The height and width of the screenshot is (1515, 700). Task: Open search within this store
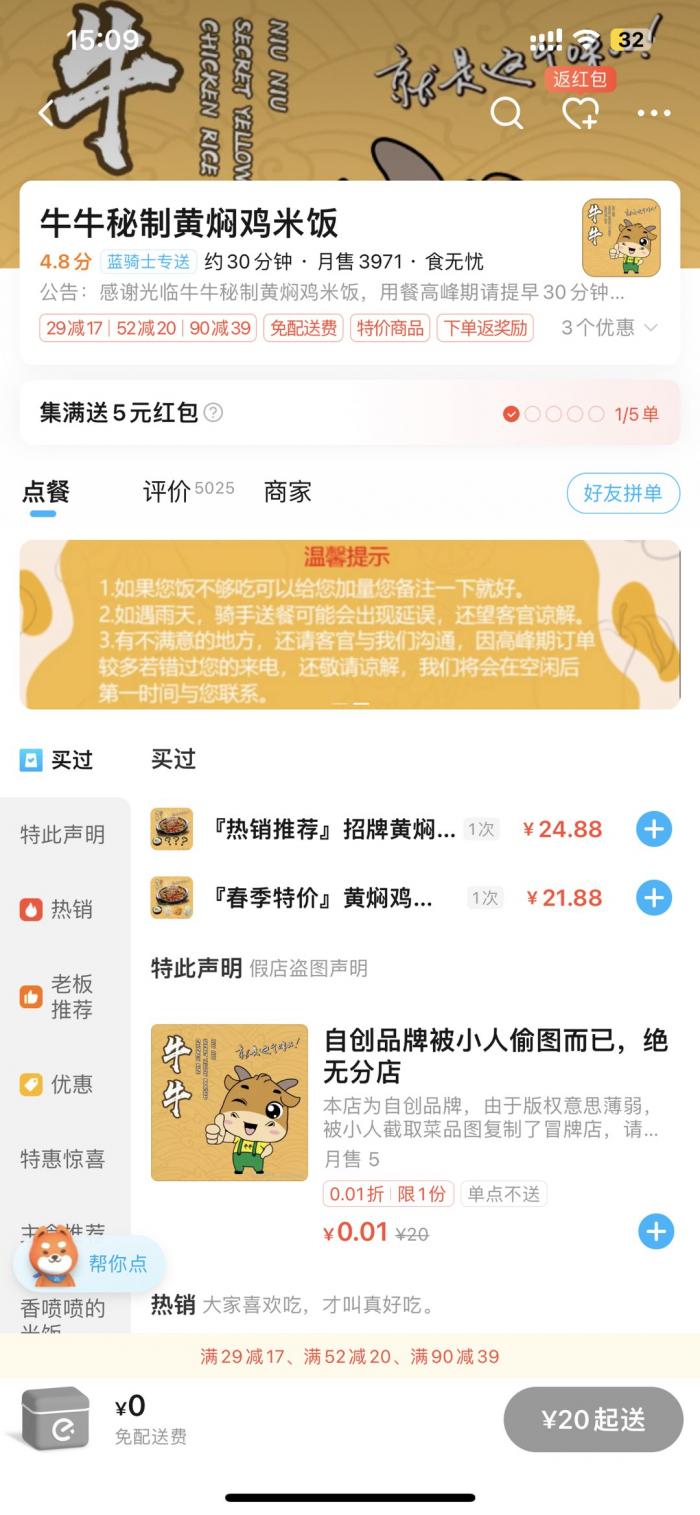pos(506,113)
